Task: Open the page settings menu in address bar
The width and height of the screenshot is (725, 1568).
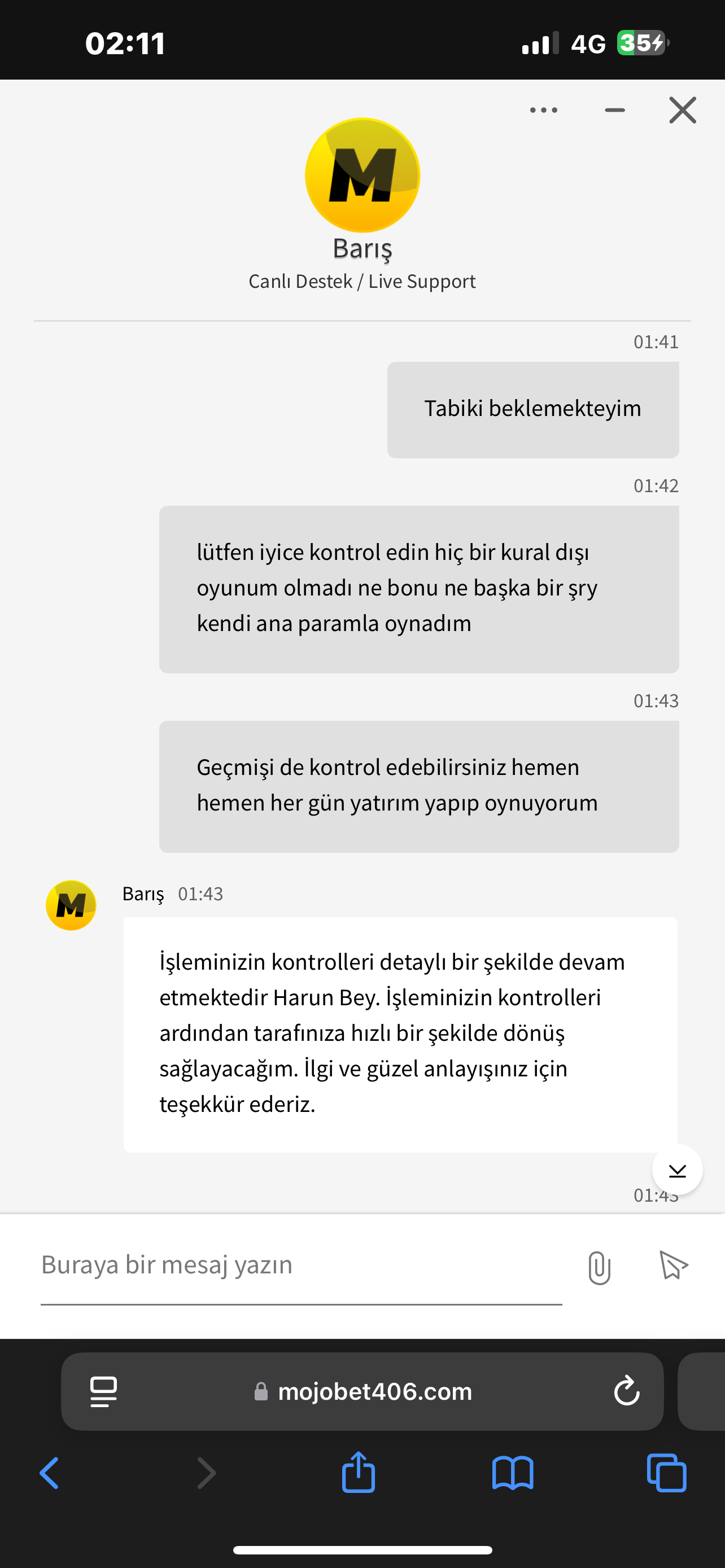Action: [103, 1391]
